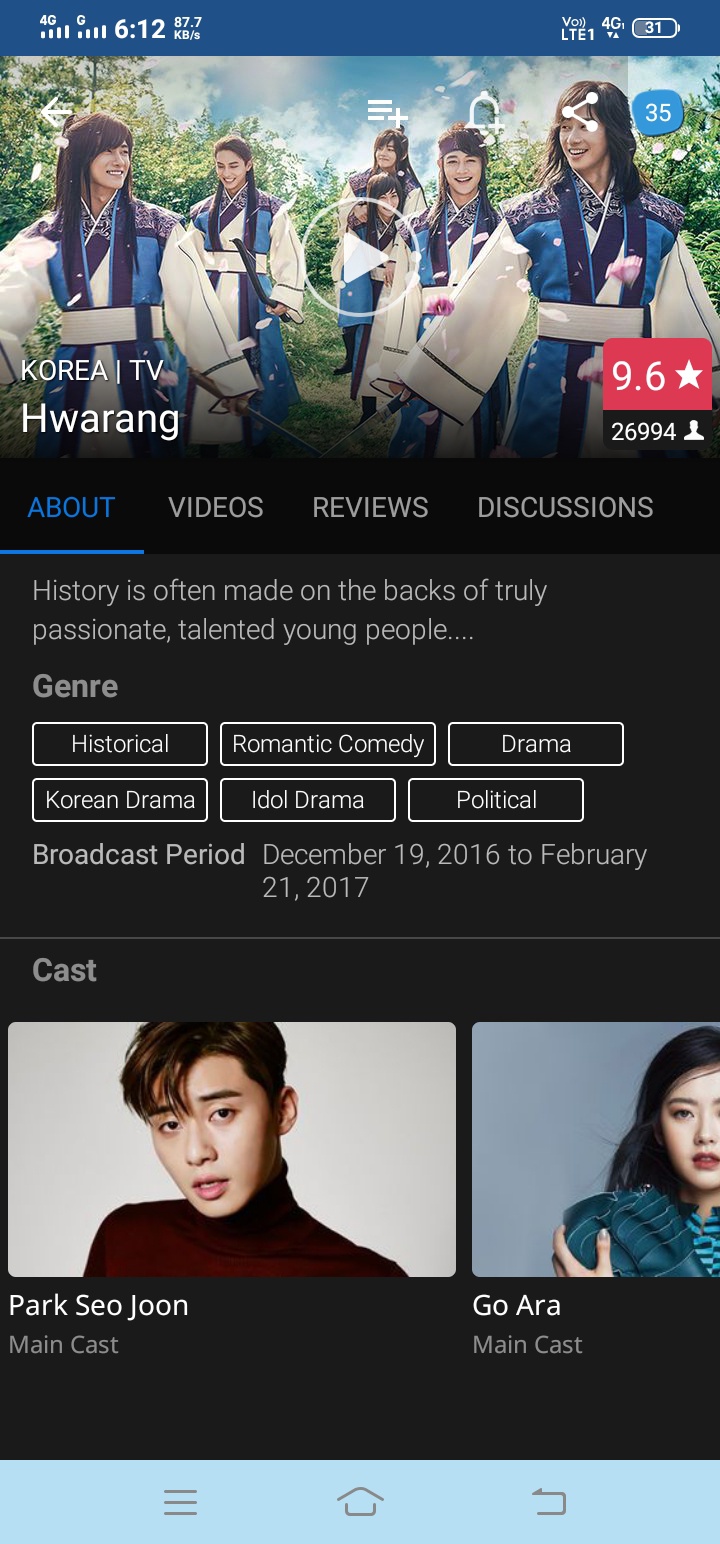Browse the Historical genre chip
This screenshot has height=1544, width=720.
(x=120, y=744)
